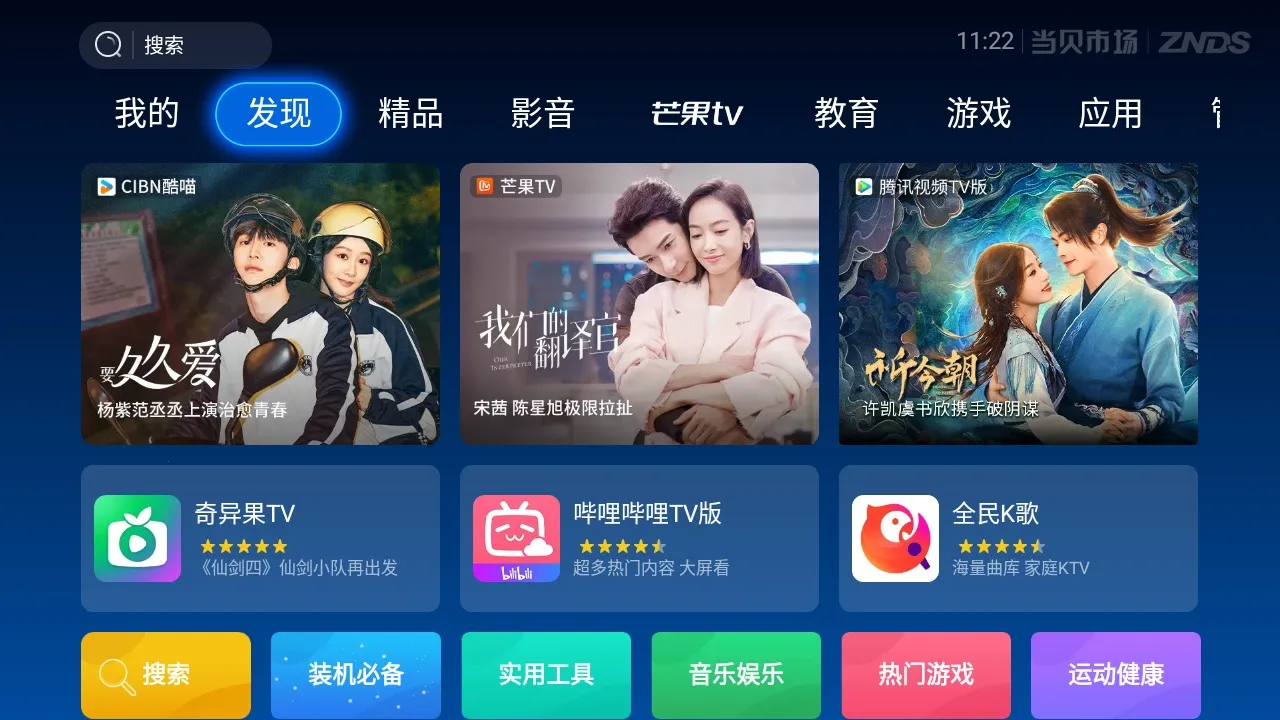Tap the yellow 搜索 button

pos(166,674)
